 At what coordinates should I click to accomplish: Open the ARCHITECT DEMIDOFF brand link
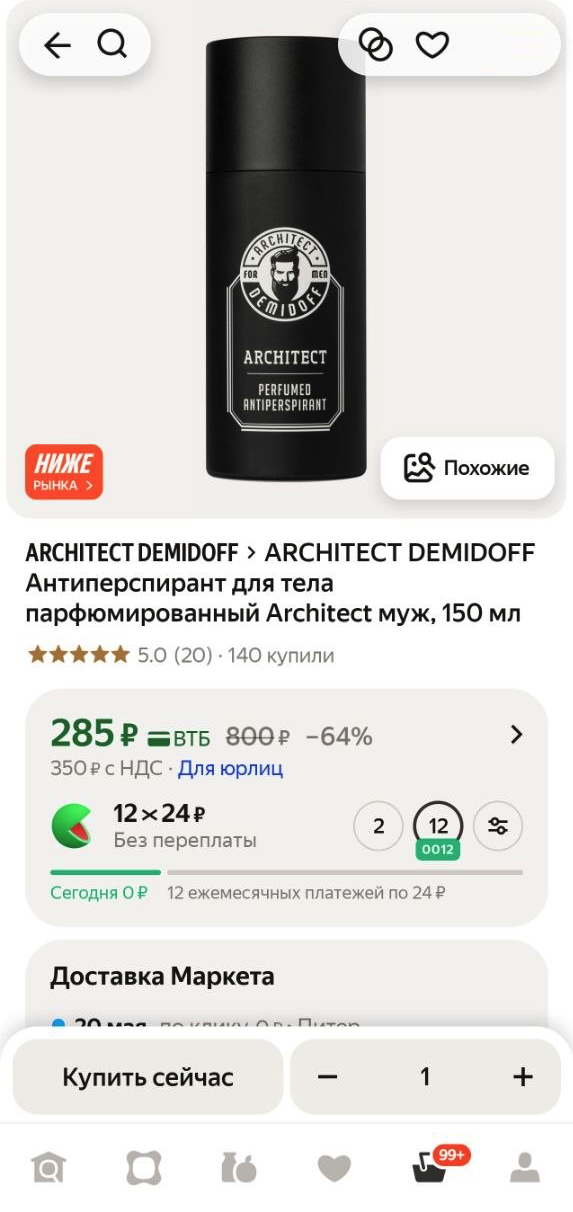(132, 553)
